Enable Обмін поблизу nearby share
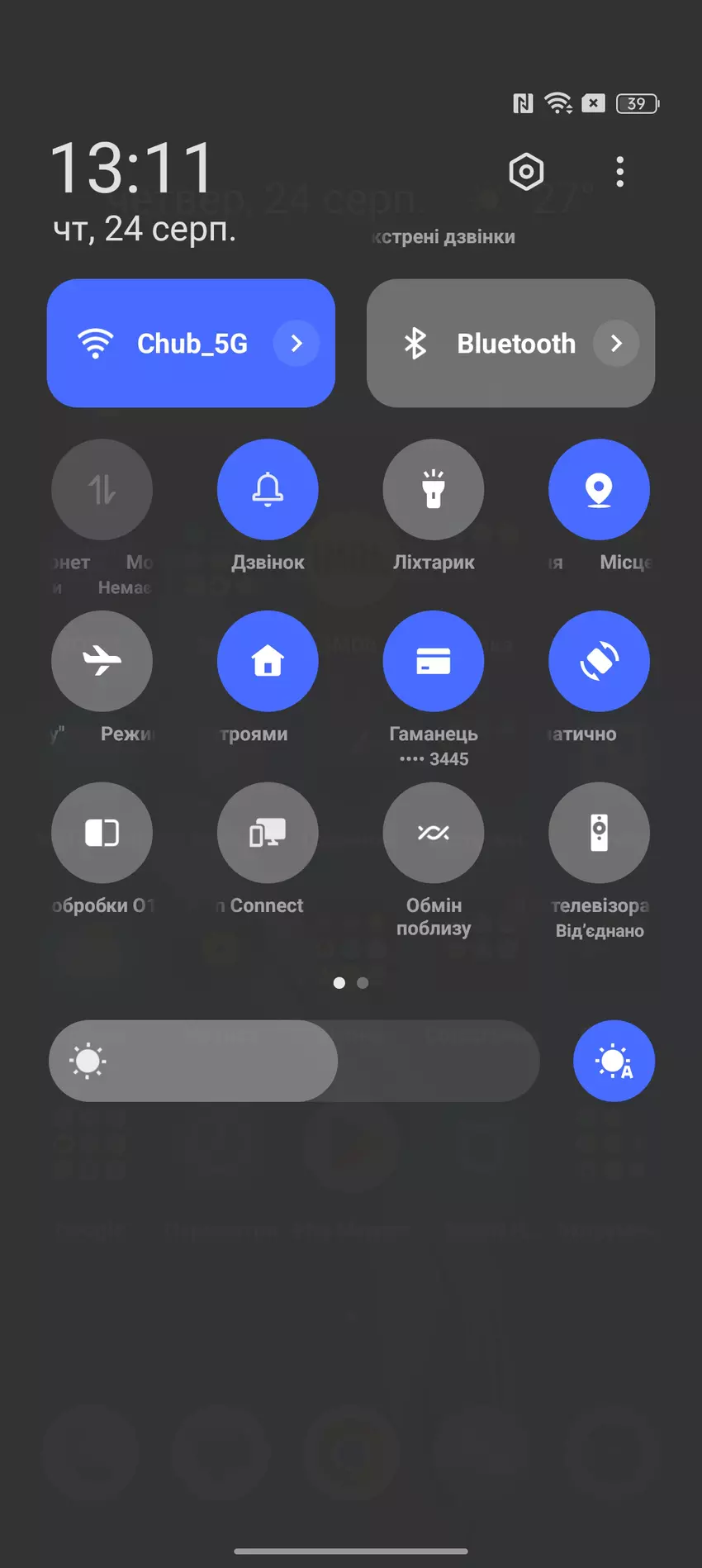702x1568 pixels. (434, 833)
